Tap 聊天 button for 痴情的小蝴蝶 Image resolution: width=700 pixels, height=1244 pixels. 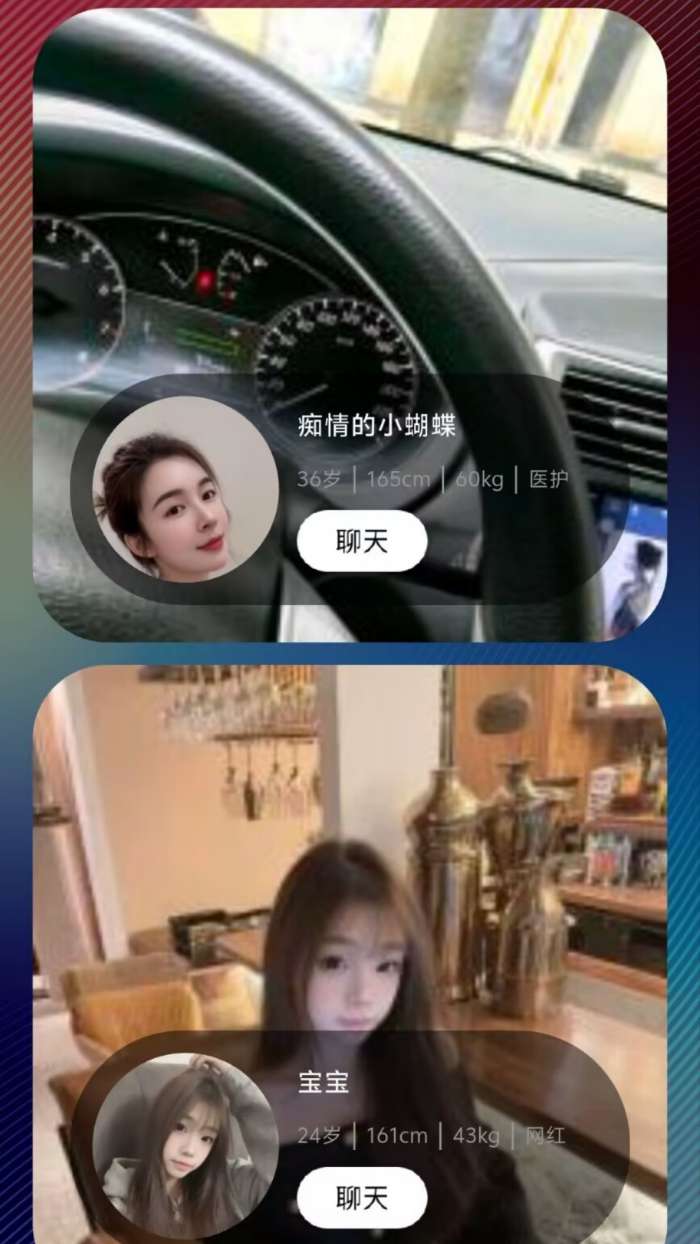362,541
